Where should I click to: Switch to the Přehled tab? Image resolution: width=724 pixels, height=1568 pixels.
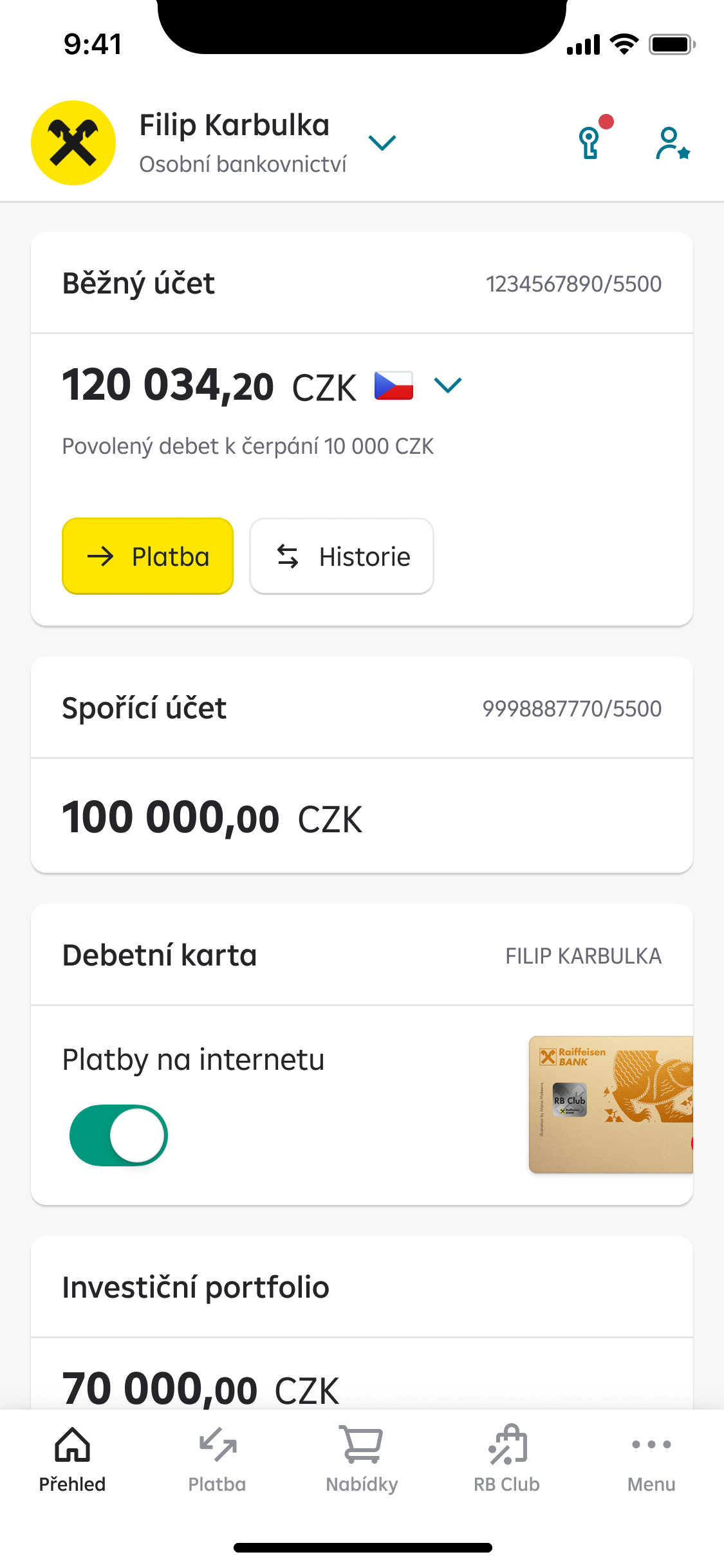click(72, 1459)
